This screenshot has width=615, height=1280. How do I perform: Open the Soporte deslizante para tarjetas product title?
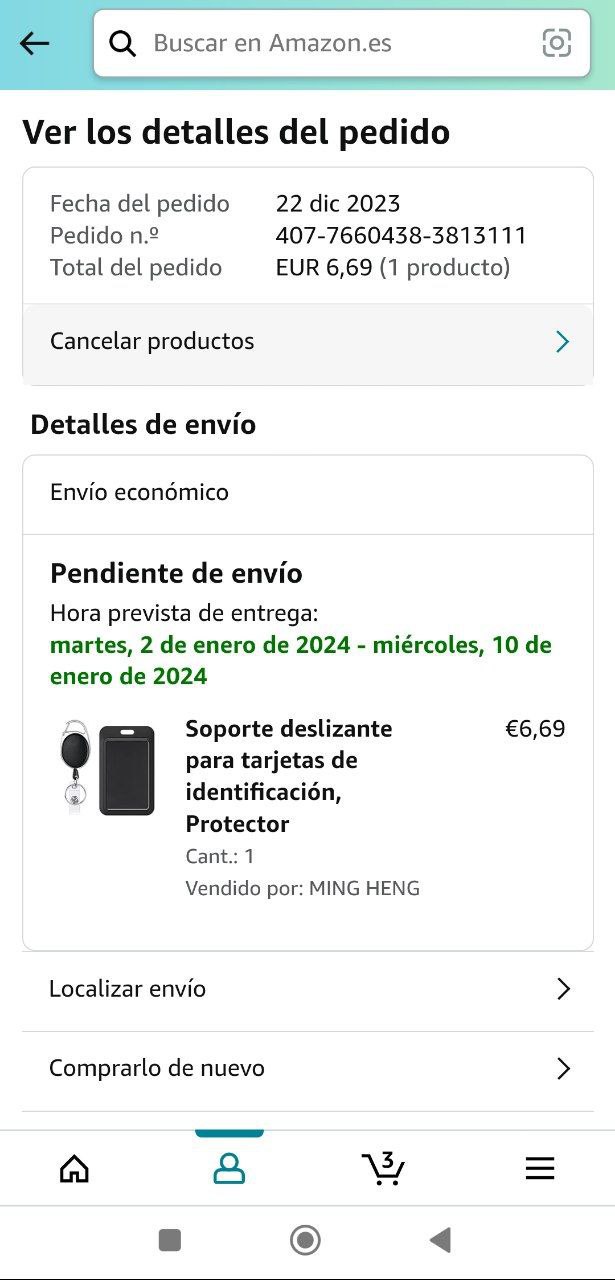pyautogui.click(x=288, y=776)
